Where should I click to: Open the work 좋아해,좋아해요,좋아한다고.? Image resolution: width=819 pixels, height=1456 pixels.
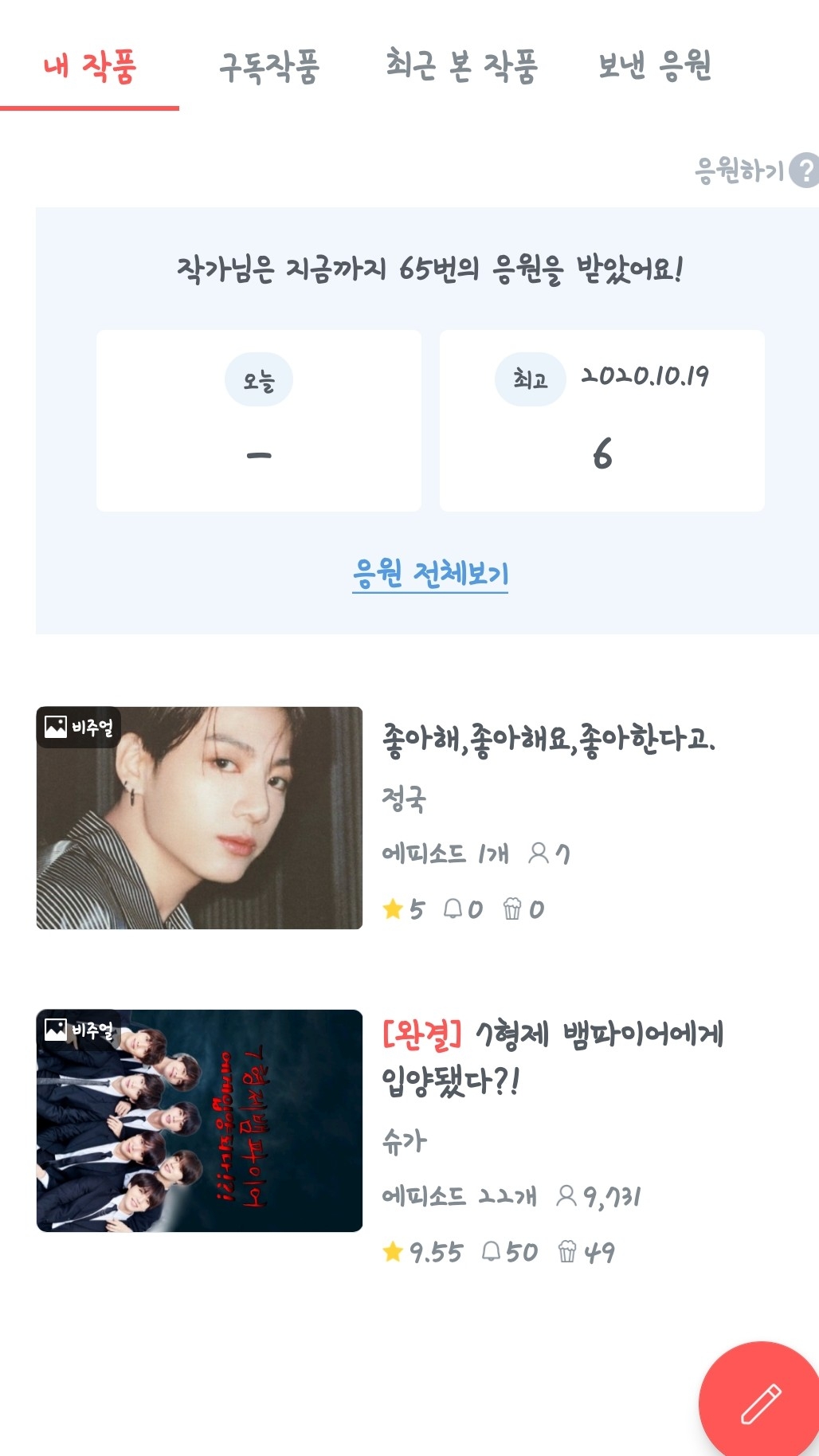tap(549, 739)
